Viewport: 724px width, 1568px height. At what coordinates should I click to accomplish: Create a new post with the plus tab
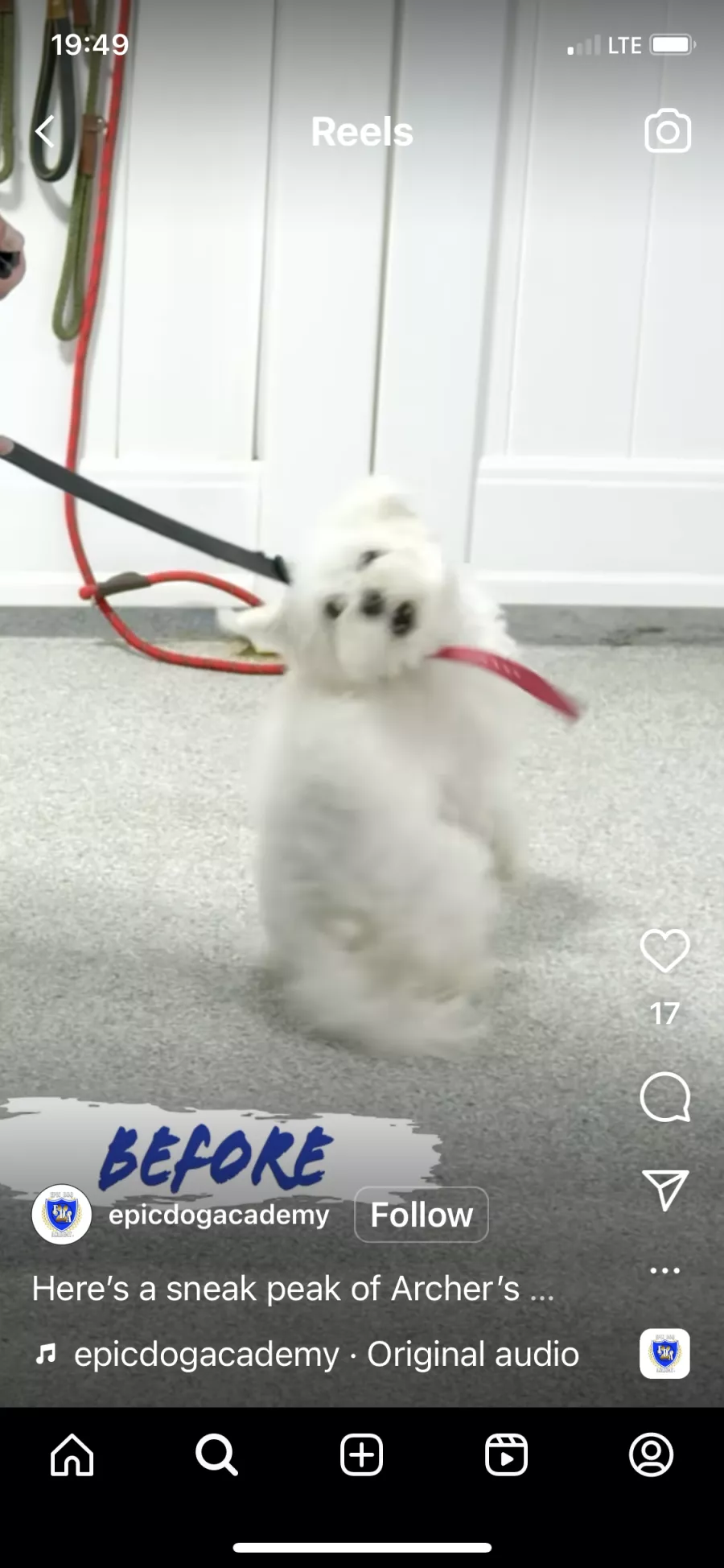pyautogui.click(x=361, y=1455)
